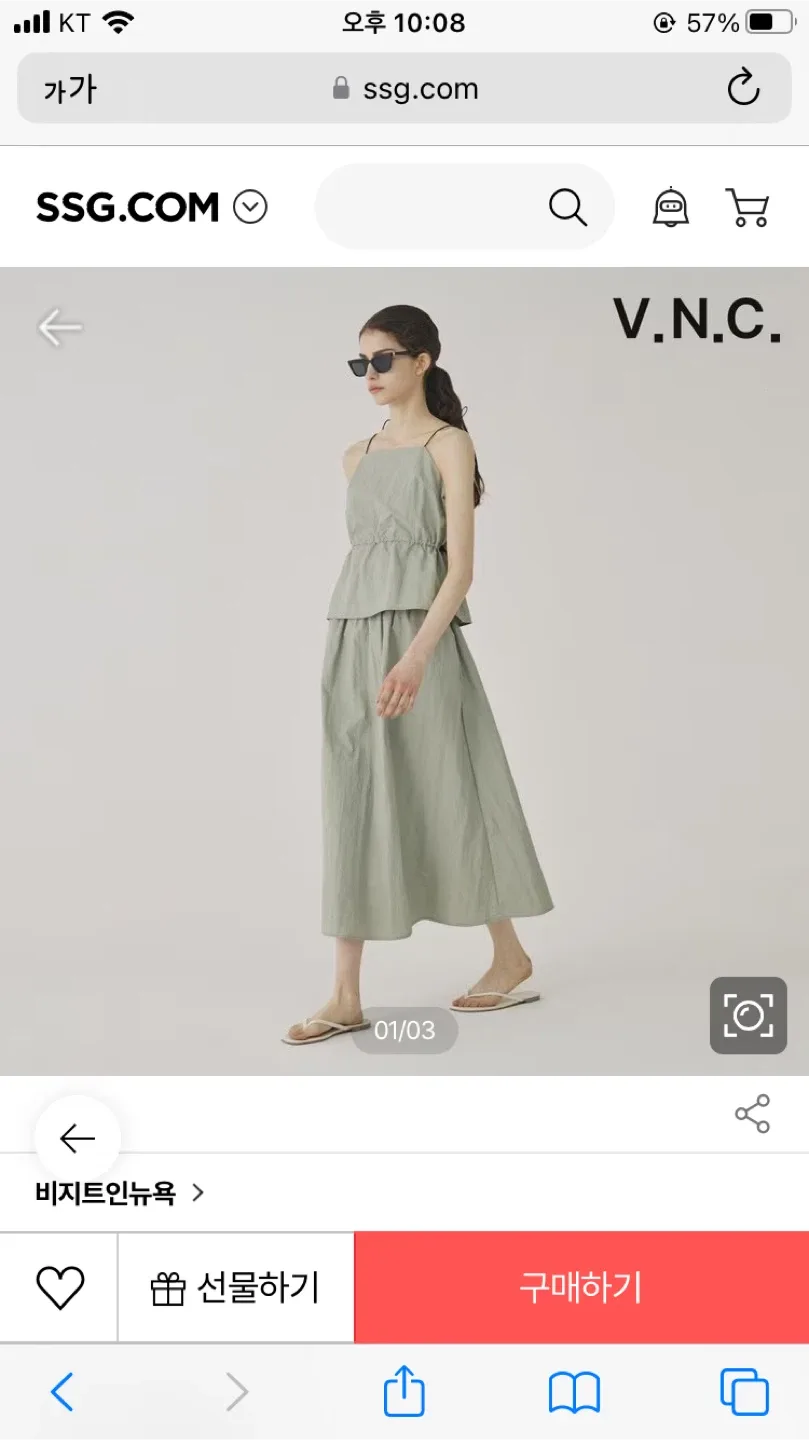Share this product
809x1440 pixels.
[752, 1114]
